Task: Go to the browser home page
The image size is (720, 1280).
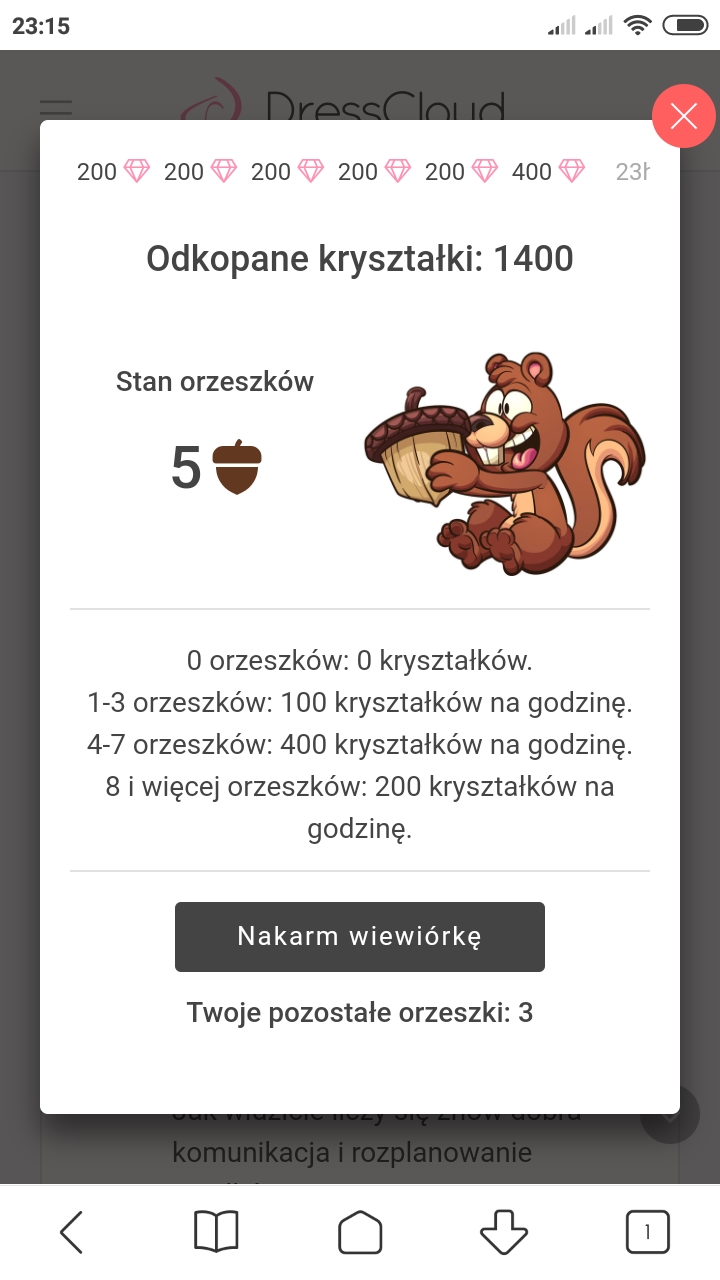Action: (x=360, y=1232)
